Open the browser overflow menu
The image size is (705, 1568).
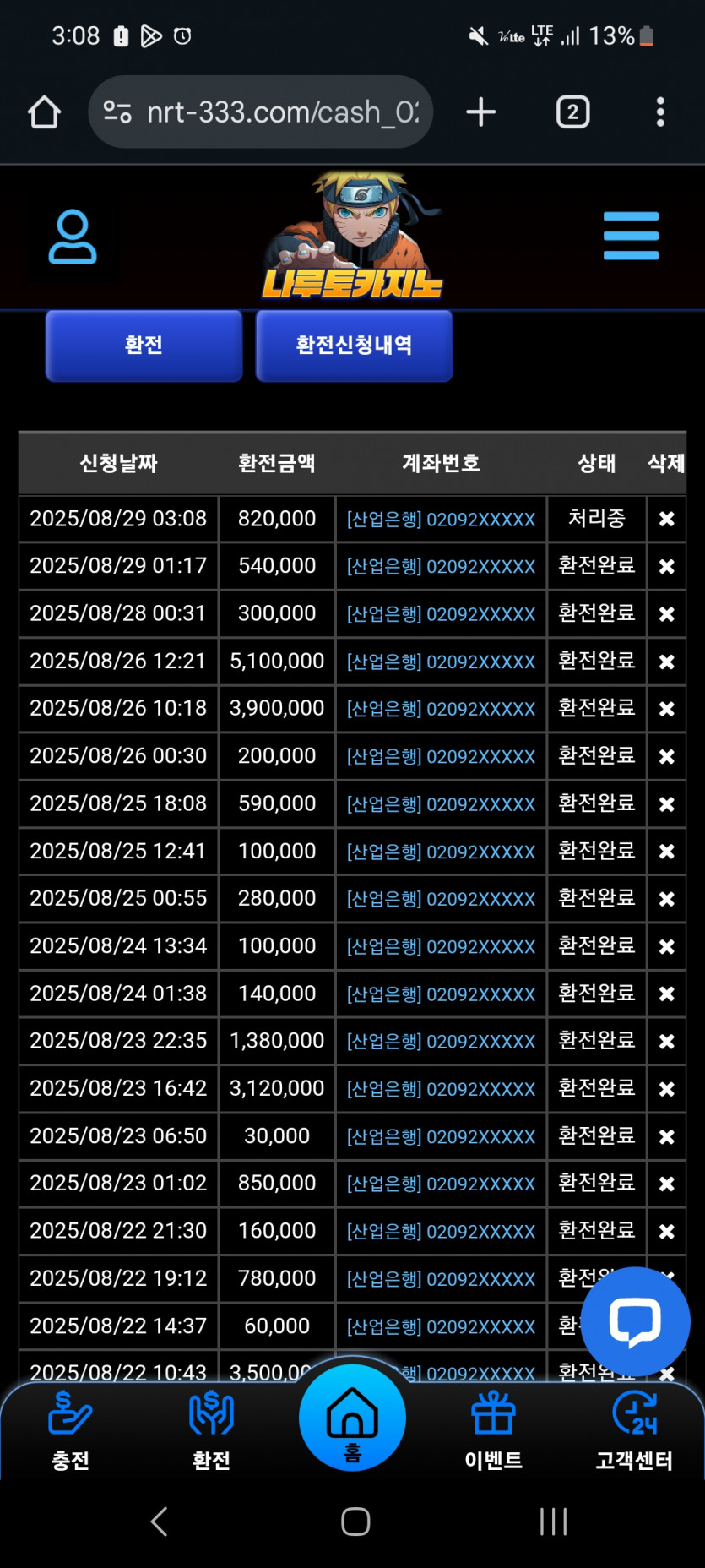(x=660, y=112)
